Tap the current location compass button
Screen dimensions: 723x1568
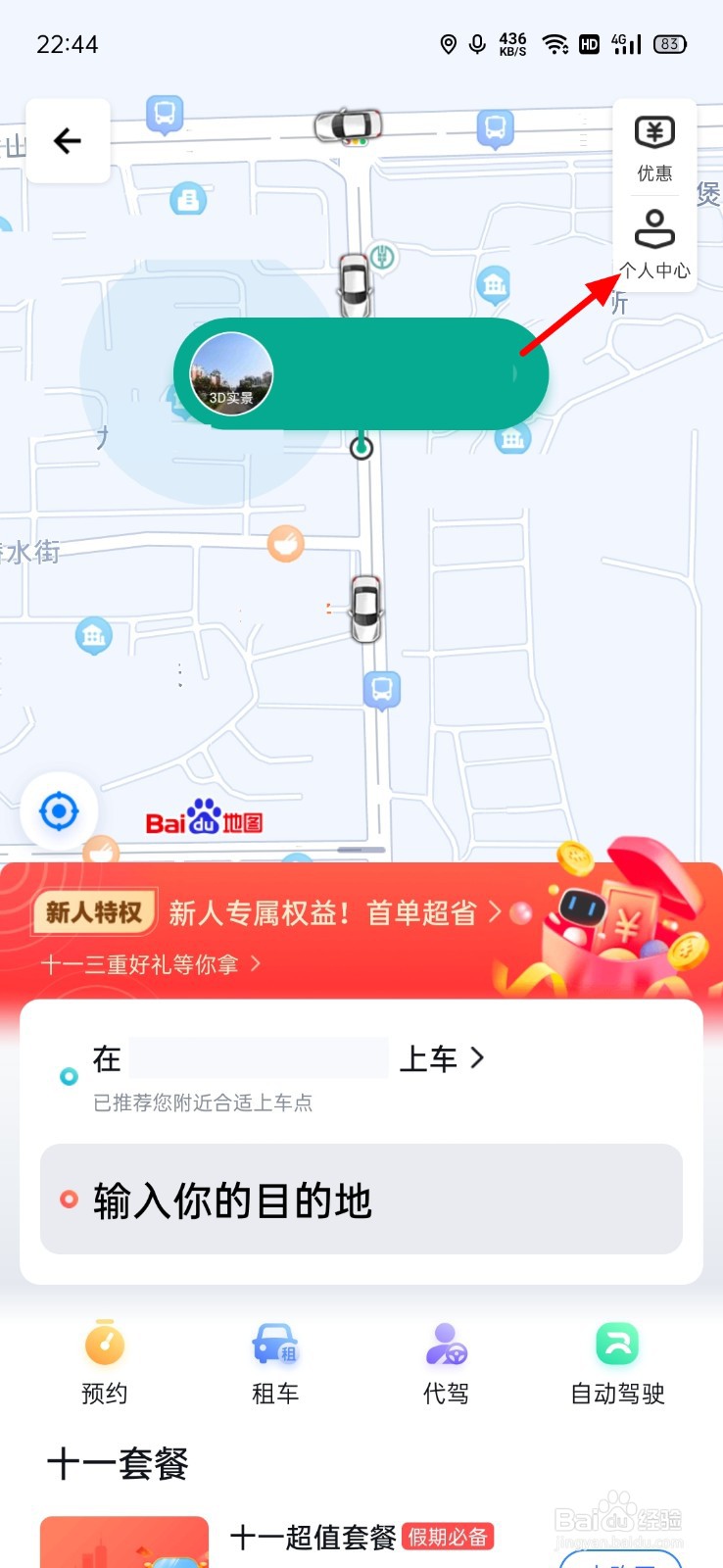(x=59, y=809)
